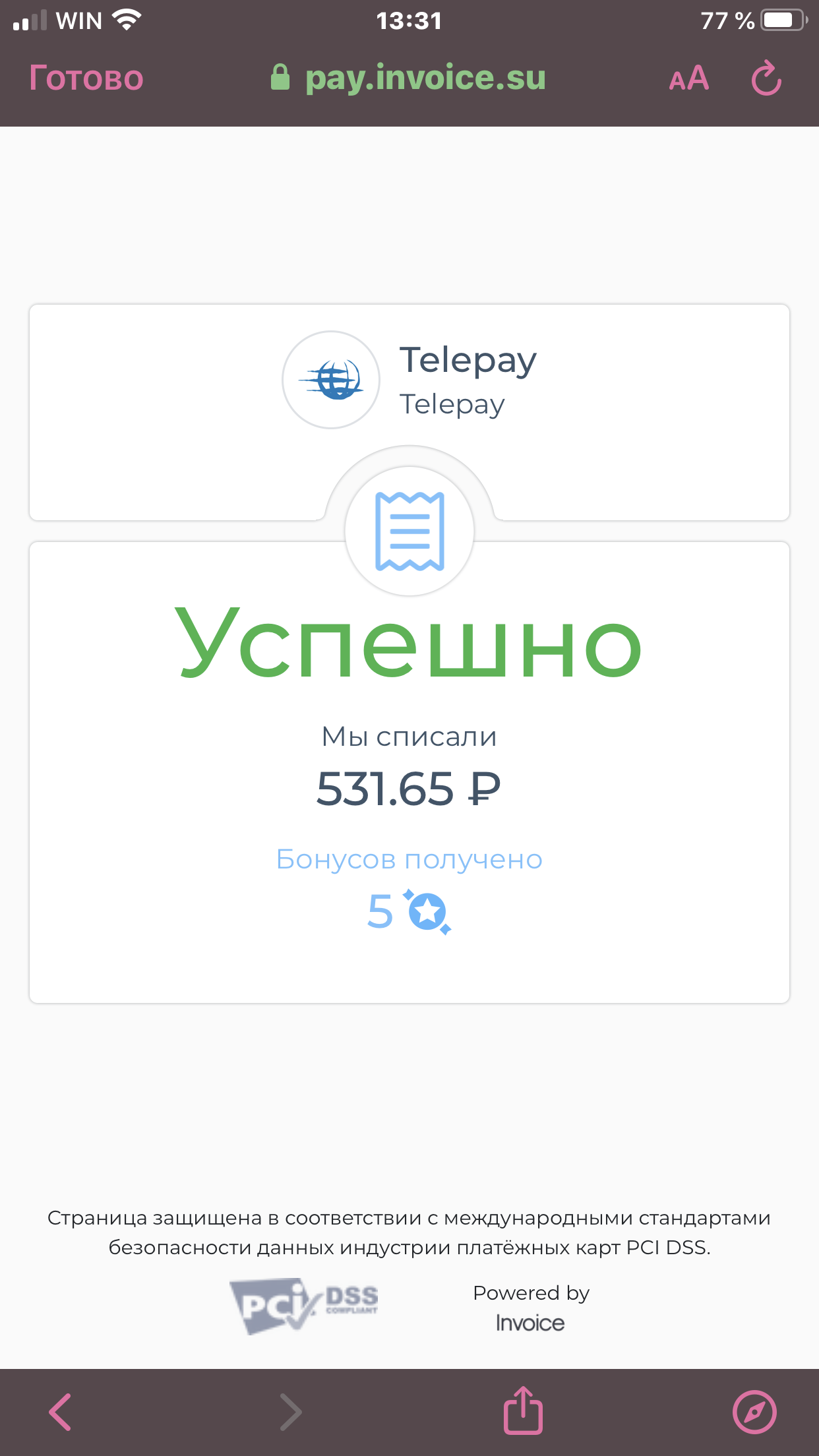Open the AA text size menu
This screenshot has height=1456, width=819.
click(688, 79)
